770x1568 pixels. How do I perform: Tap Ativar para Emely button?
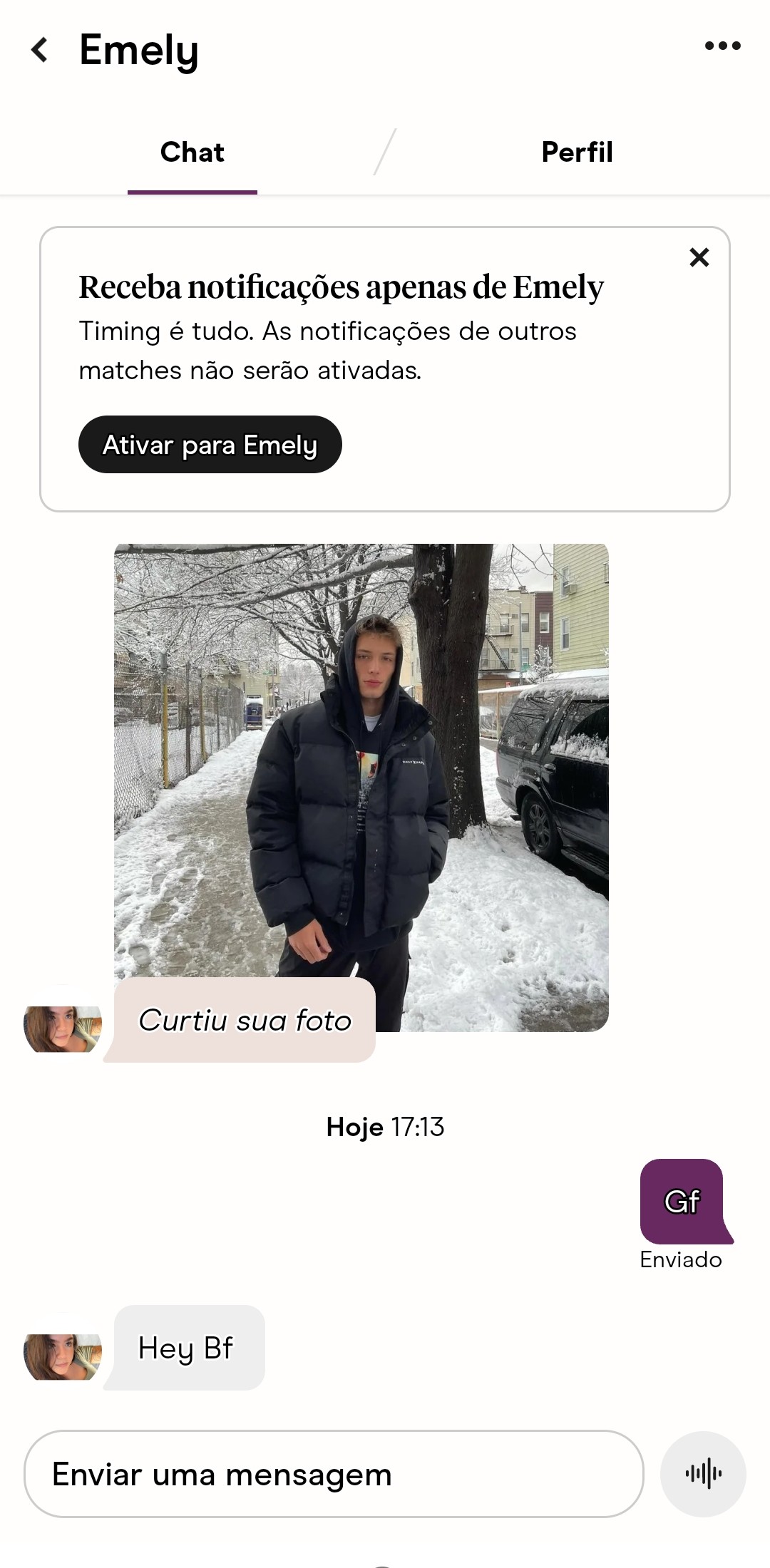[x=210, y=445]
